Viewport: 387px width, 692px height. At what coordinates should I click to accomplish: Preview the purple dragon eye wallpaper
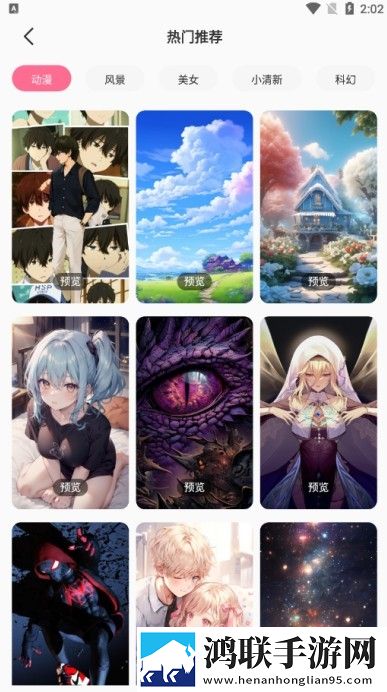coord(194,487)
